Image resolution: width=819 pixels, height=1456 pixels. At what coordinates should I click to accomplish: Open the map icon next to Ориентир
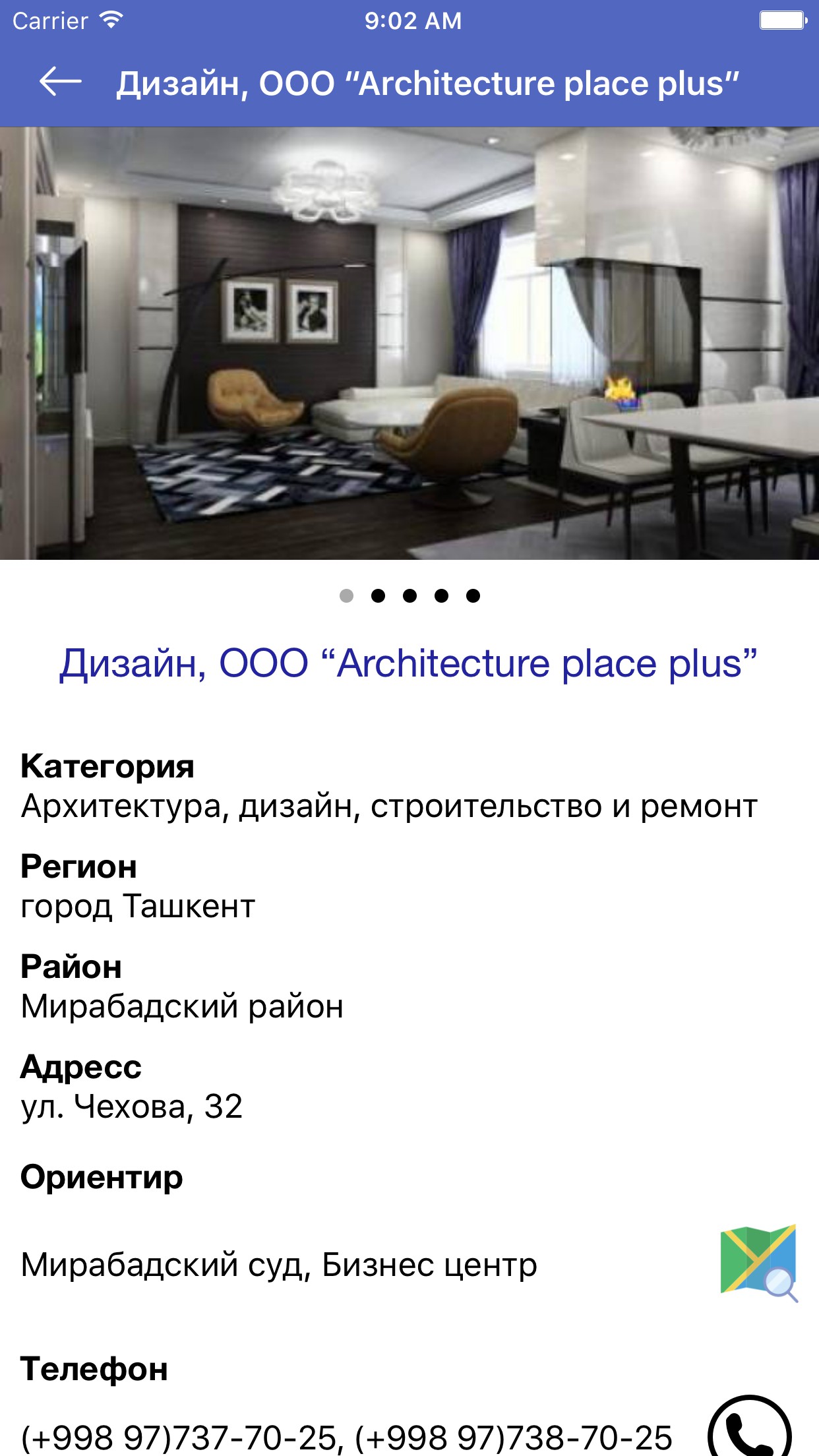point(759,1263)
